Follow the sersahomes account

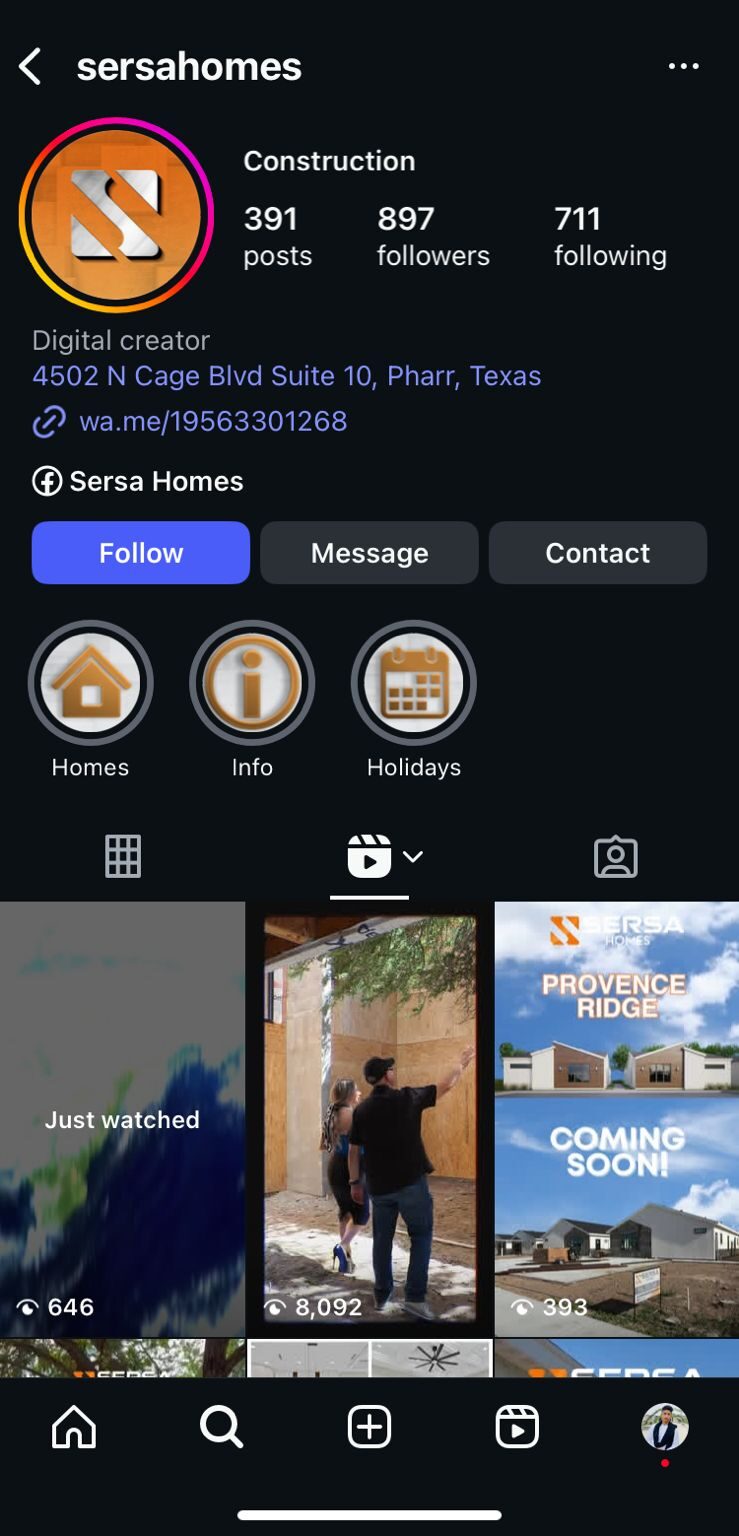click(141, 552)
